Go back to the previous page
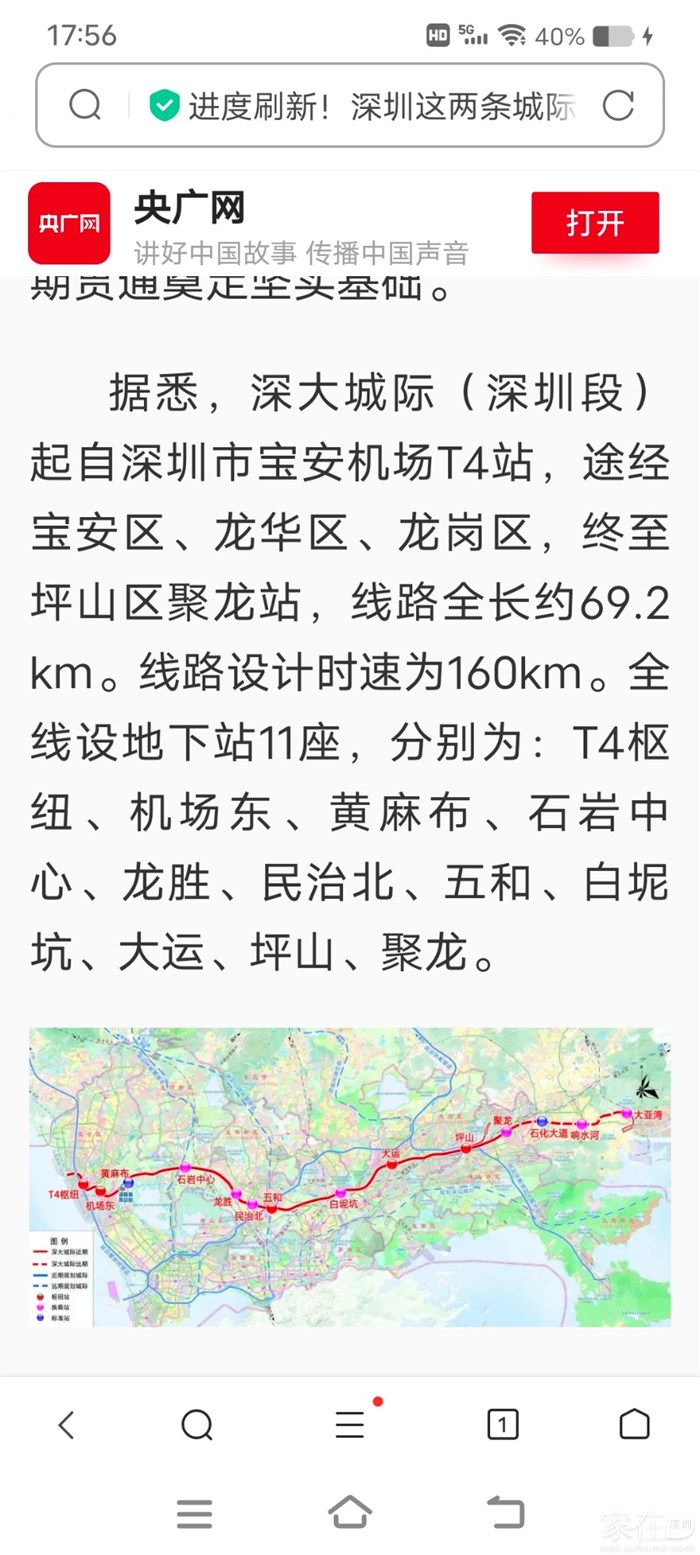The width and height of the screenshot is (700, 1555). pos(66,1424)
